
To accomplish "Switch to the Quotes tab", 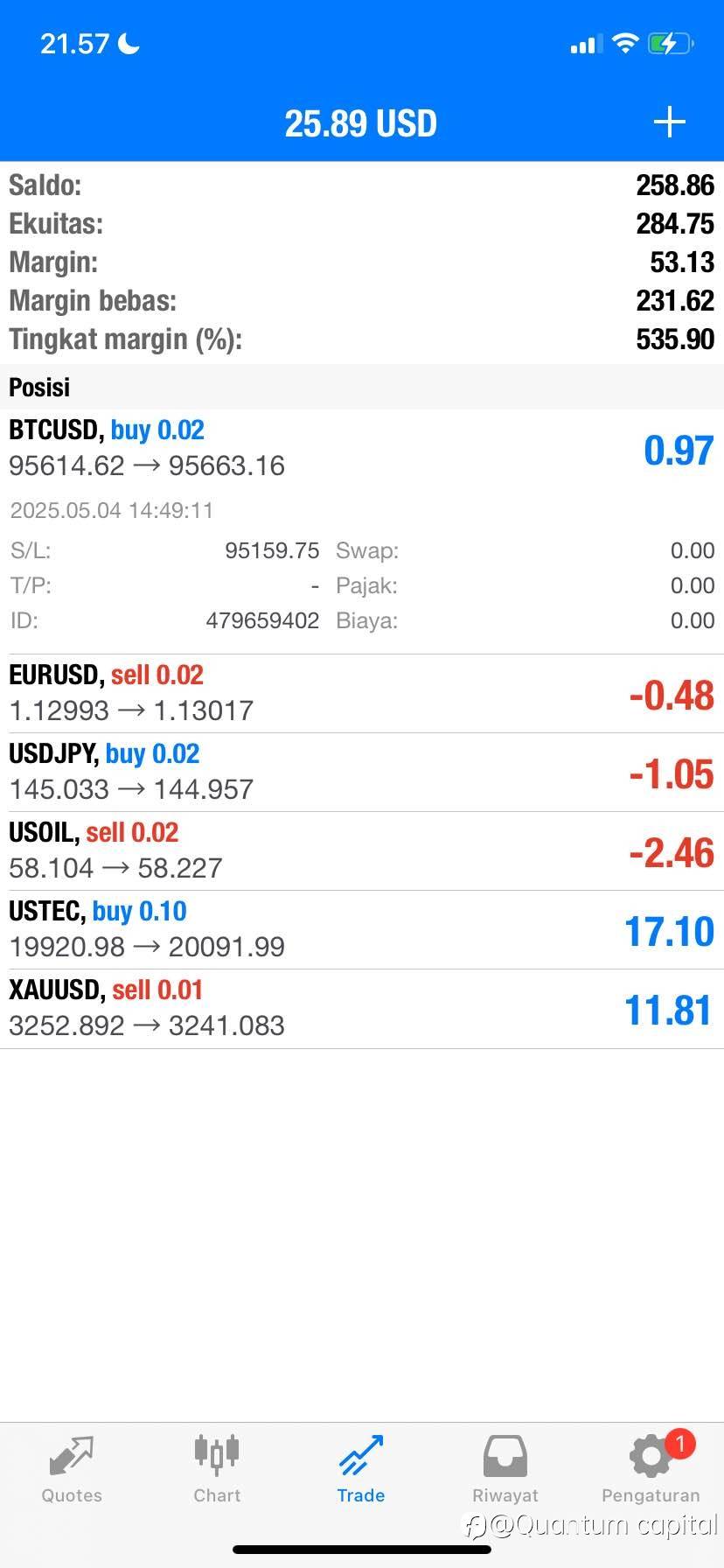I will [x=72, y=1470].
